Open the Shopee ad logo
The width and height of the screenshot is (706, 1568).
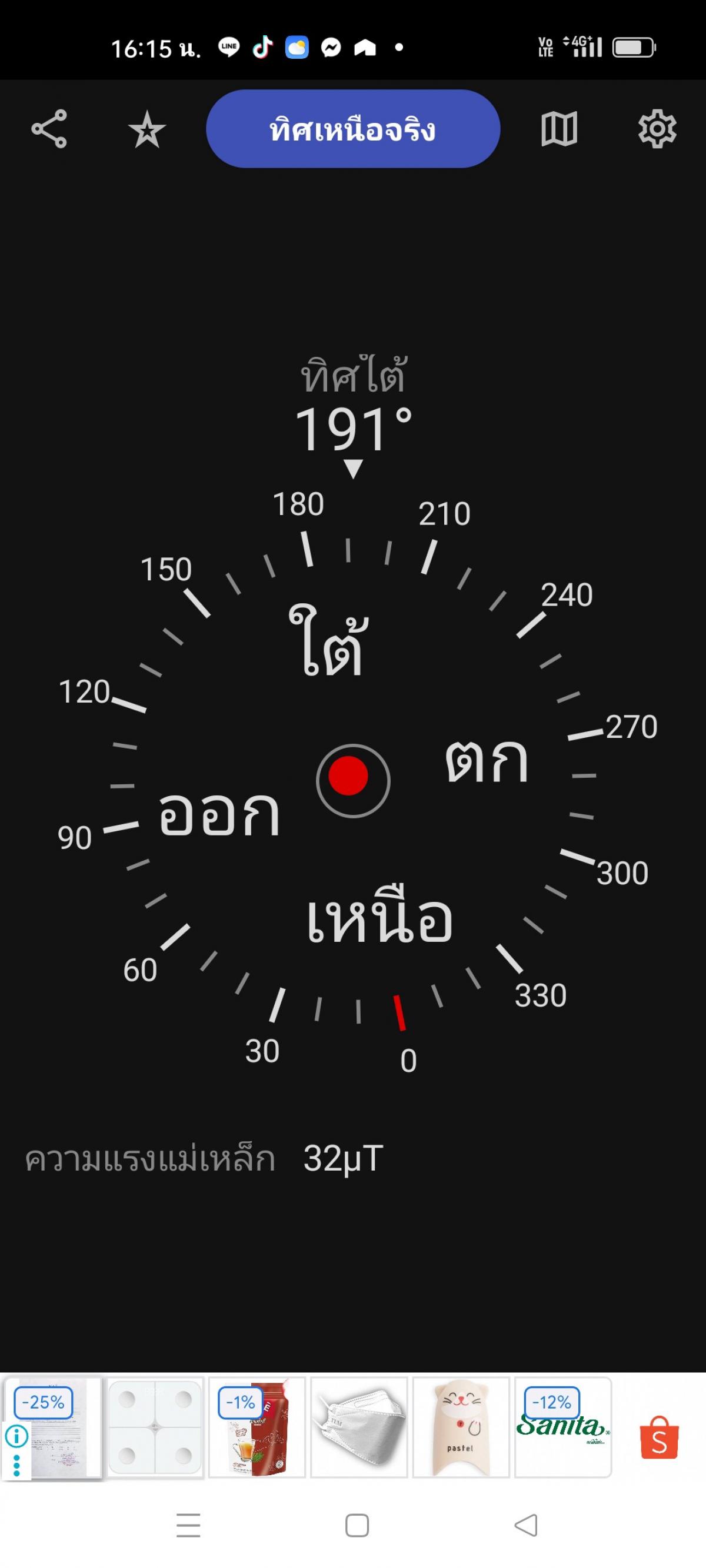(x=659, y=1437)
